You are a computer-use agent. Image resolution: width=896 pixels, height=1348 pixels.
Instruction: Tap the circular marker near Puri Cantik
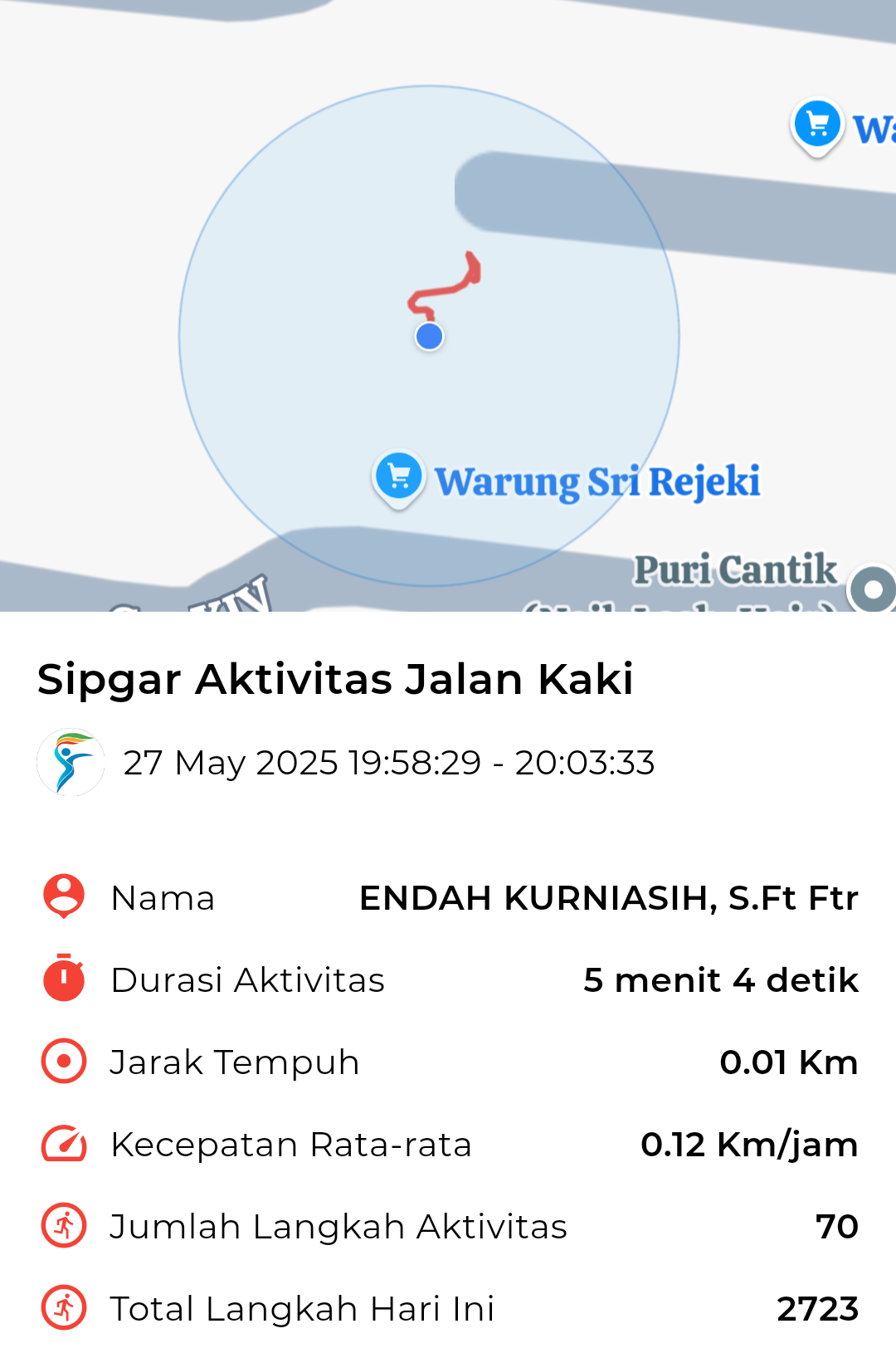pos(874,588)
